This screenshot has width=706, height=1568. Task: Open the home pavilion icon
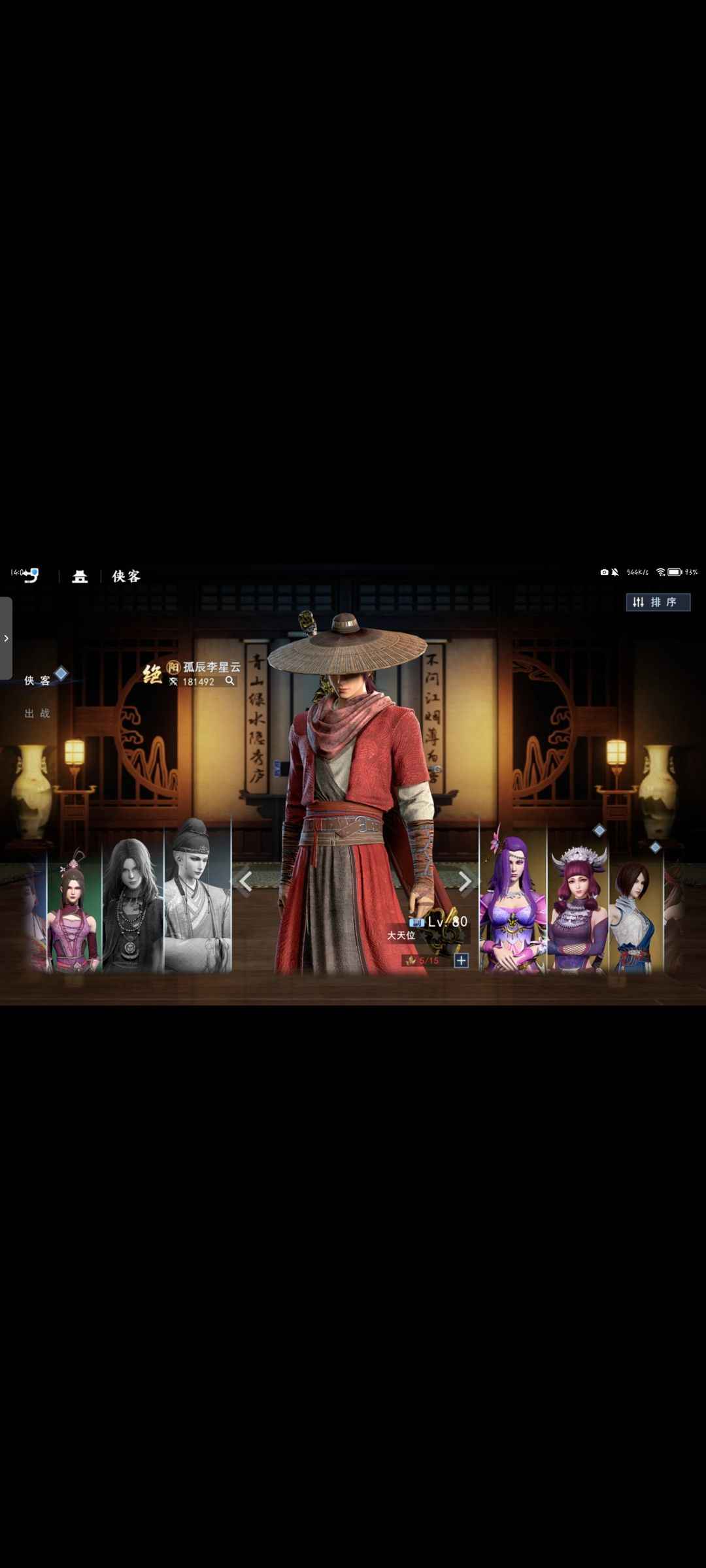coord(80,576)
